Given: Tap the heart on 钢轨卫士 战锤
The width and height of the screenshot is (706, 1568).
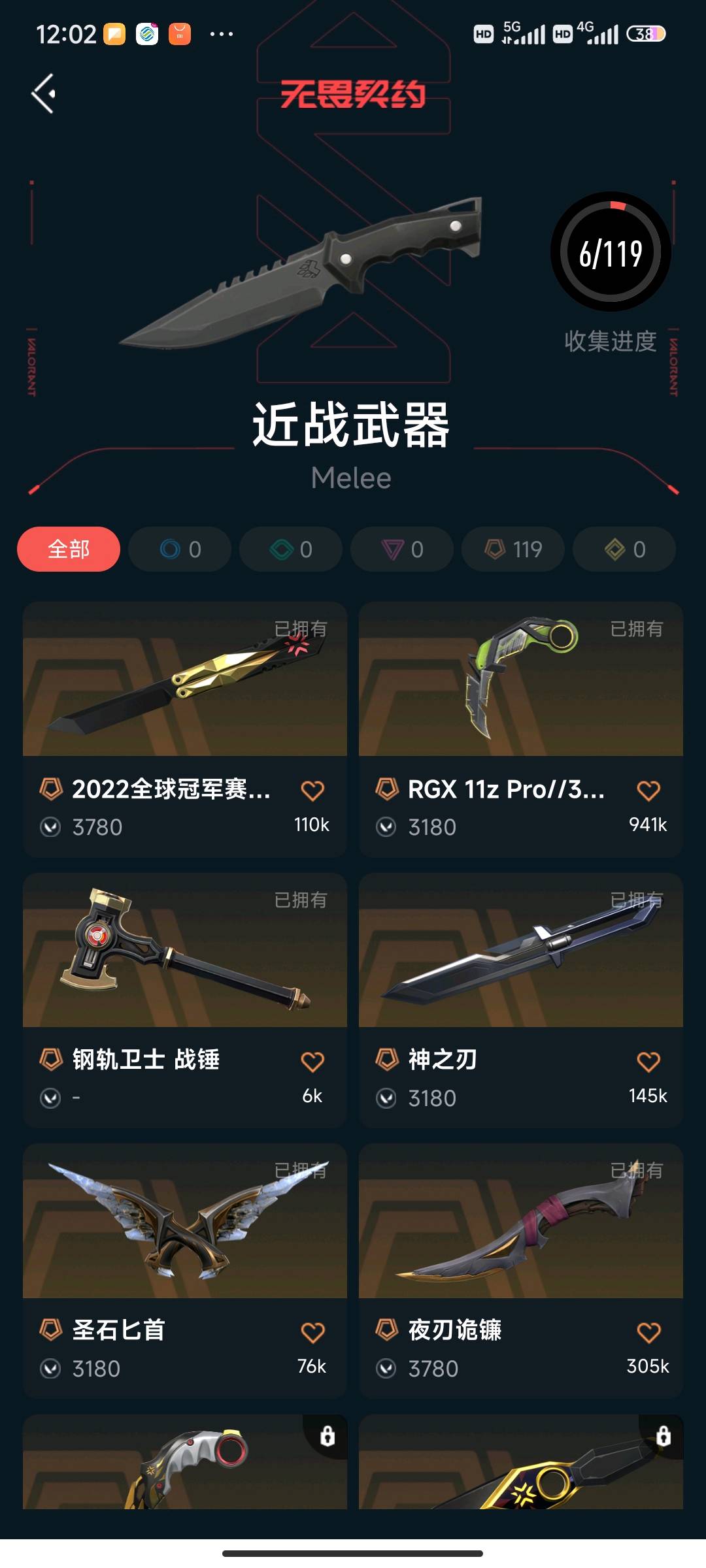Looking at the screenshot, I should [x=312, y=1062].
